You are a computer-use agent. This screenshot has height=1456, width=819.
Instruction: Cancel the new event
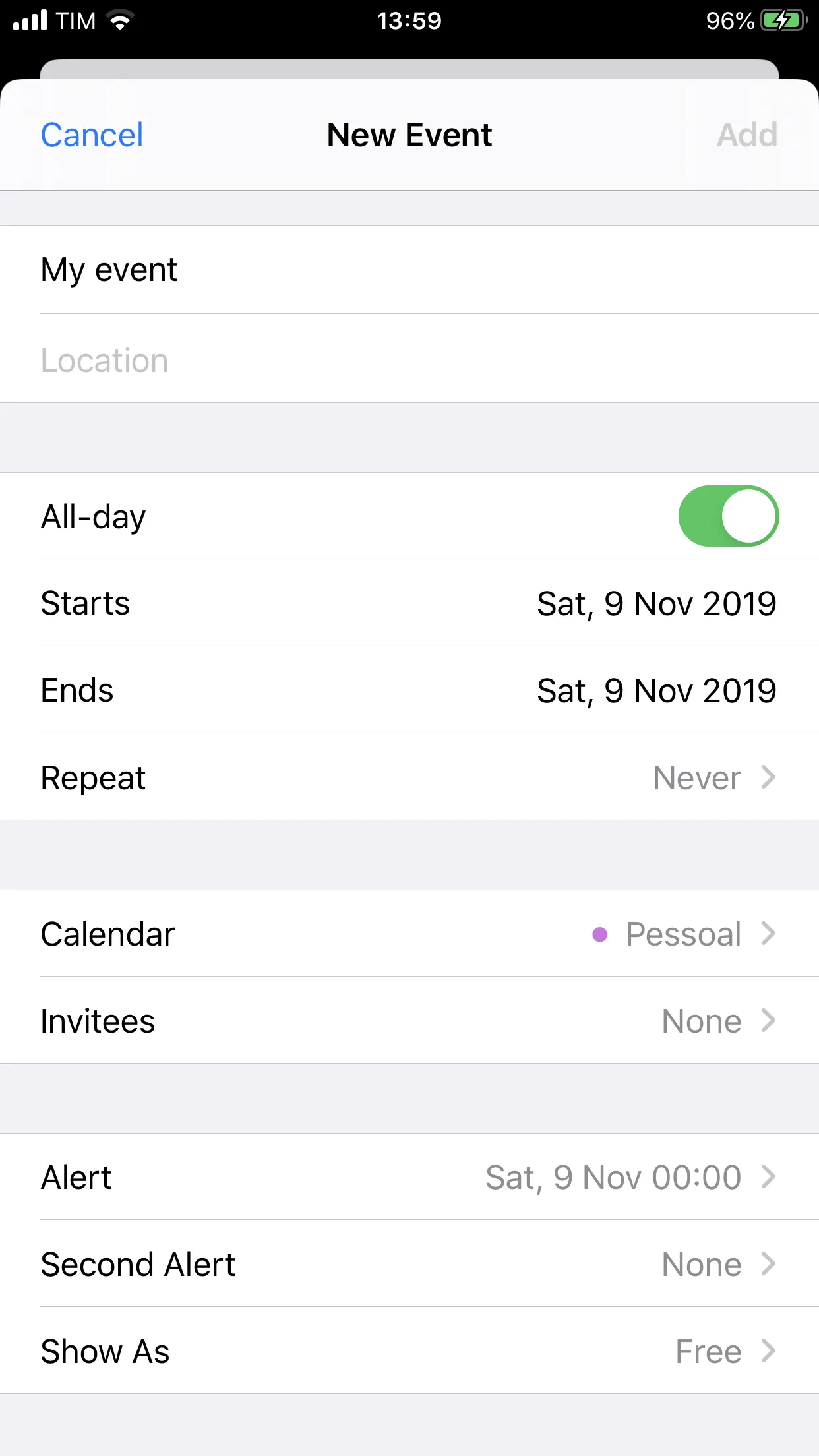[x=92, y=135]
